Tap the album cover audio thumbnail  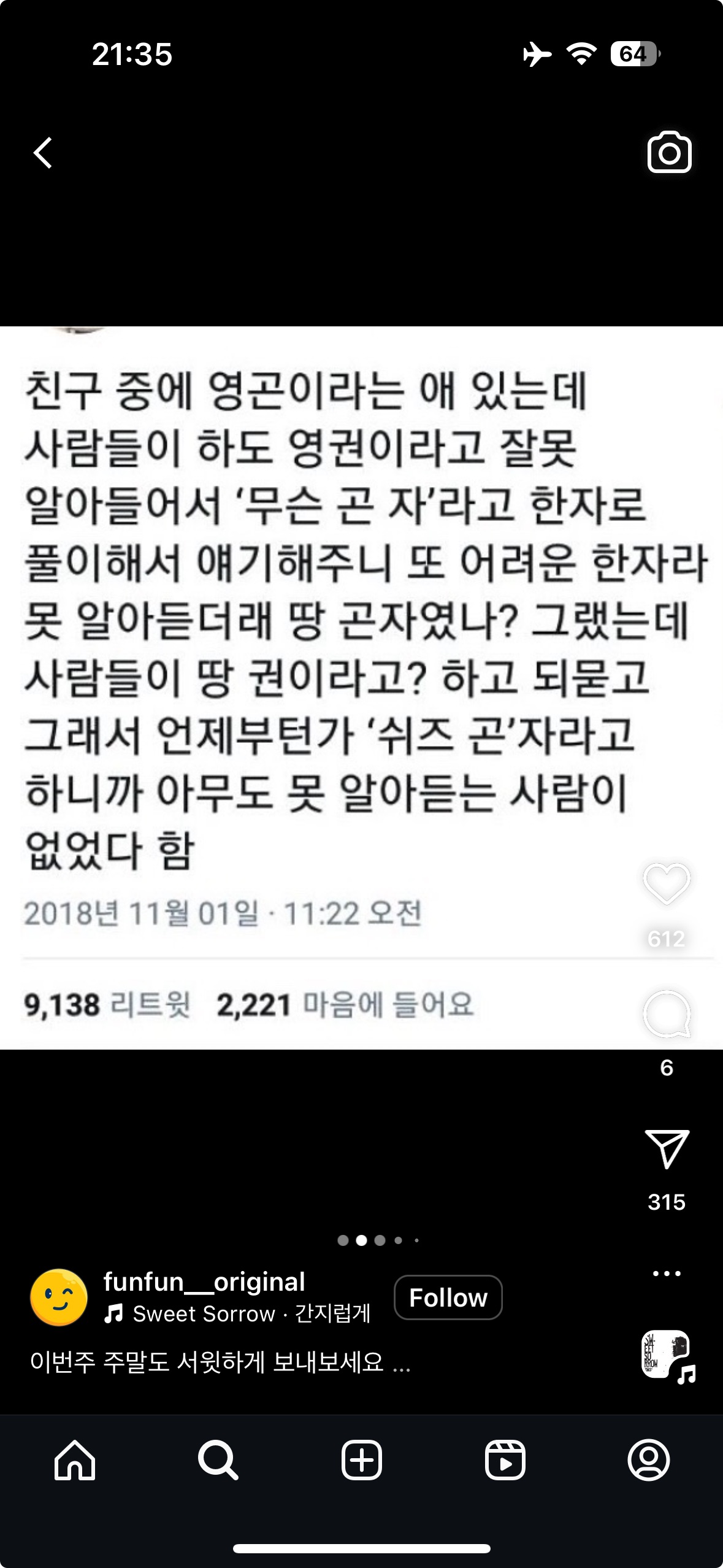pos(667,1355)
